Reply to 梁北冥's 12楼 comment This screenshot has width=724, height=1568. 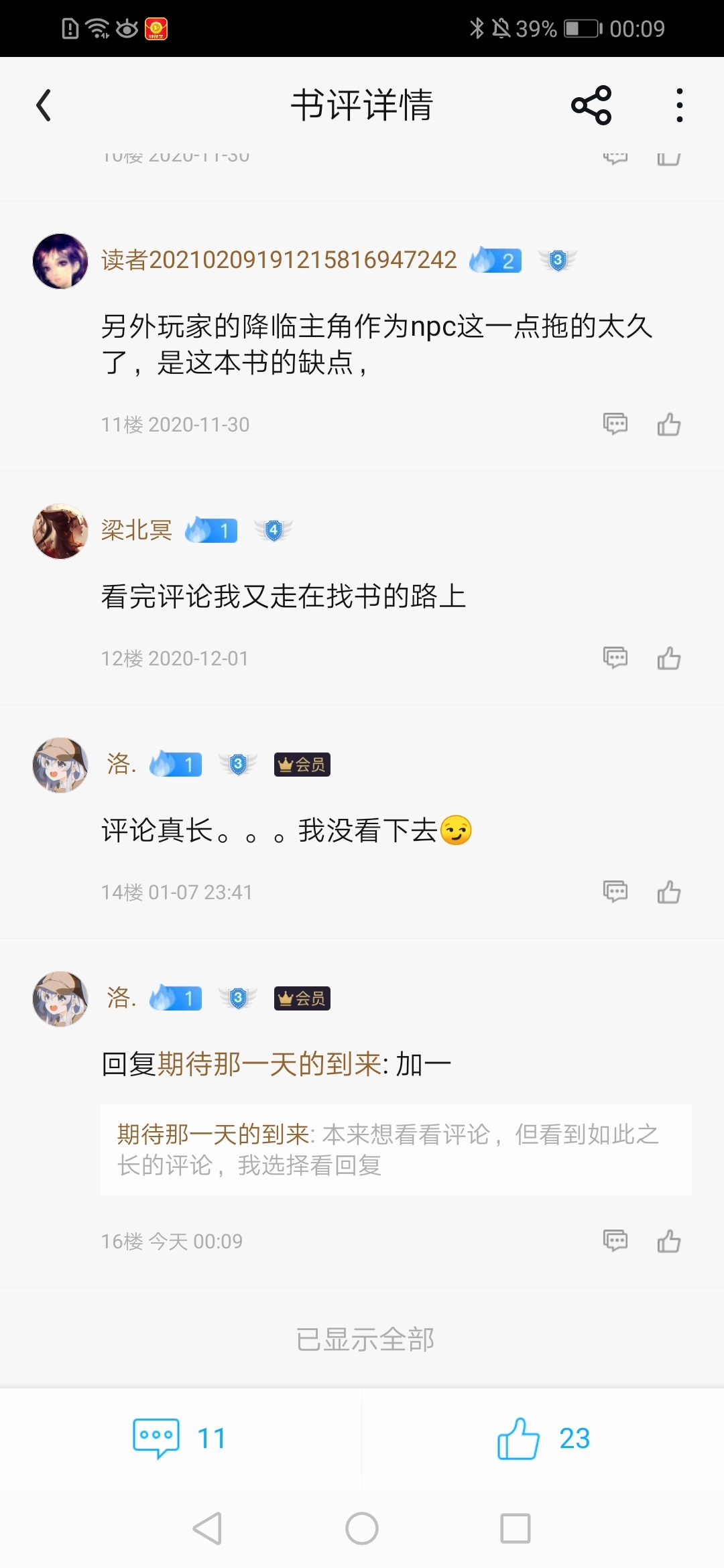[x=615, y=657]
